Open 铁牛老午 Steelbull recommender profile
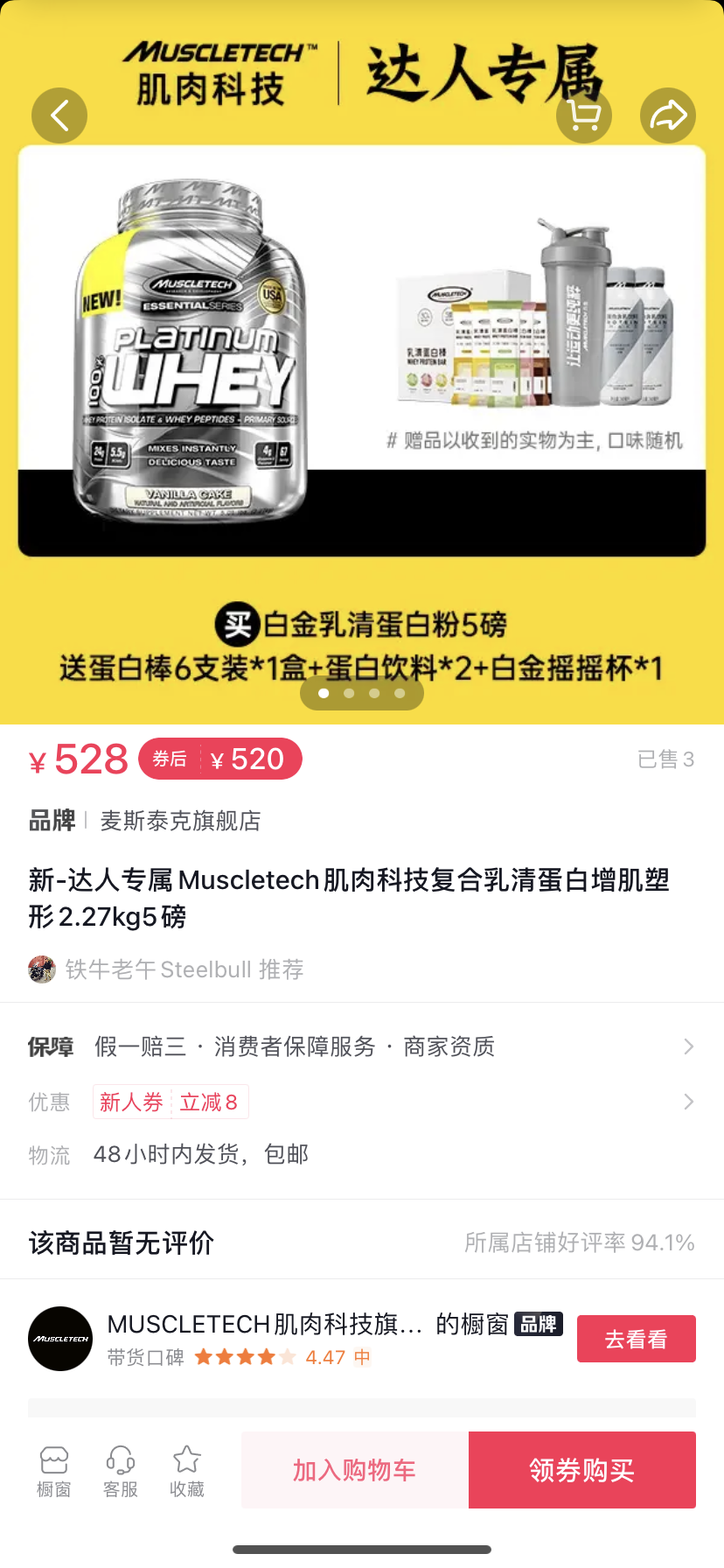This screenshot has width=724, height=1568. [x=184, y=969]
